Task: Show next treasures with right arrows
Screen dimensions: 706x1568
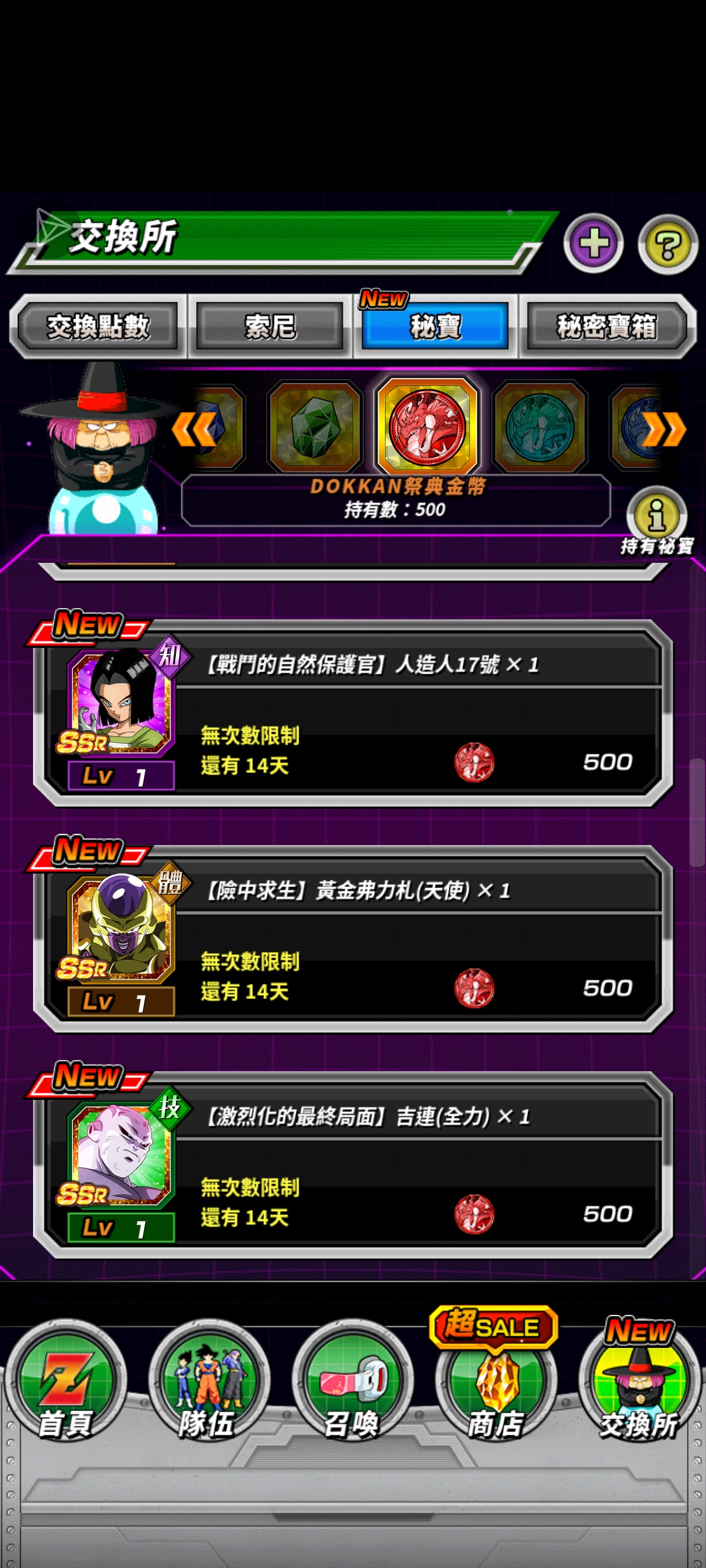Action: coord(664,429)
